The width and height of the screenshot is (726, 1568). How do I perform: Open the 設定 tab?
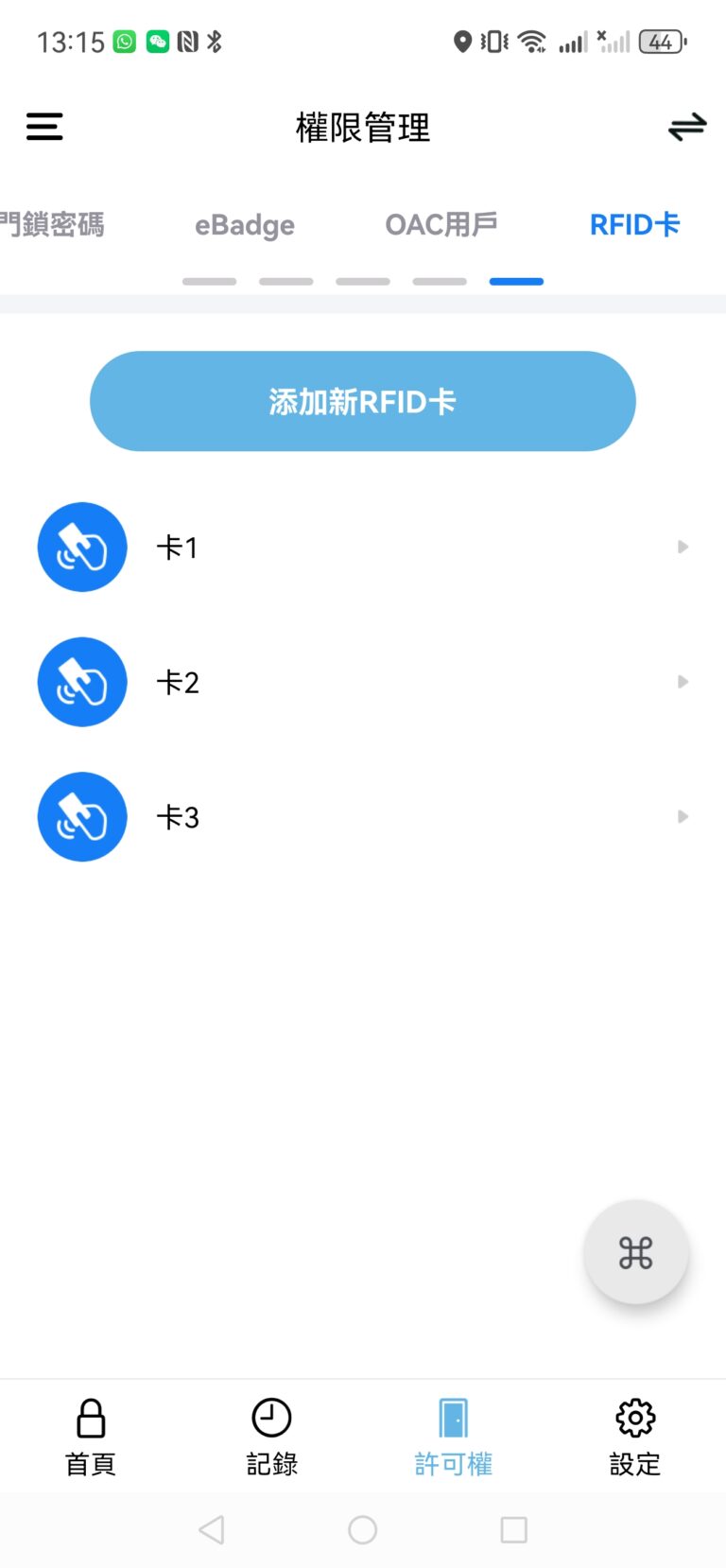[635, 1437]
